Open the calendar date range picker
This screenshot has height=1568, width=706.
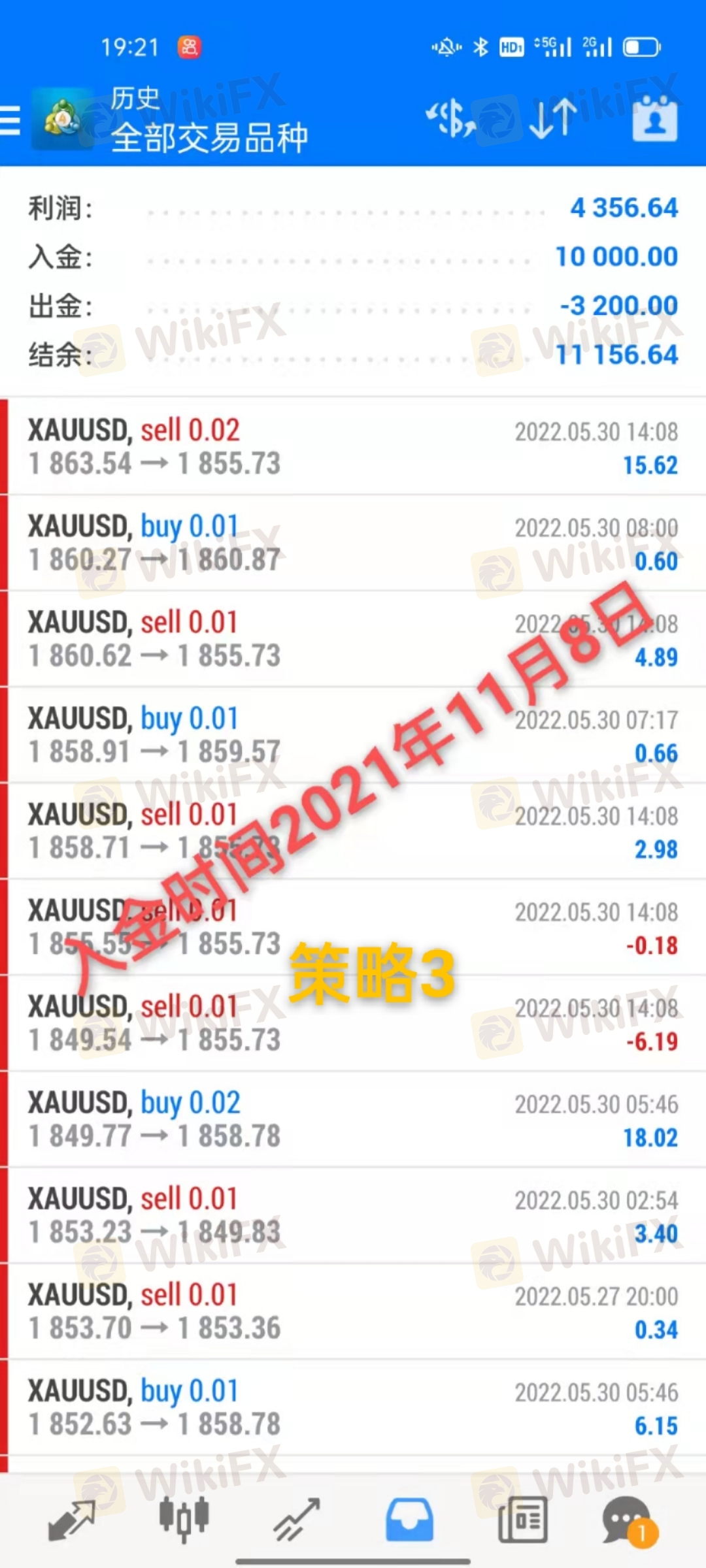coord(655,120)
